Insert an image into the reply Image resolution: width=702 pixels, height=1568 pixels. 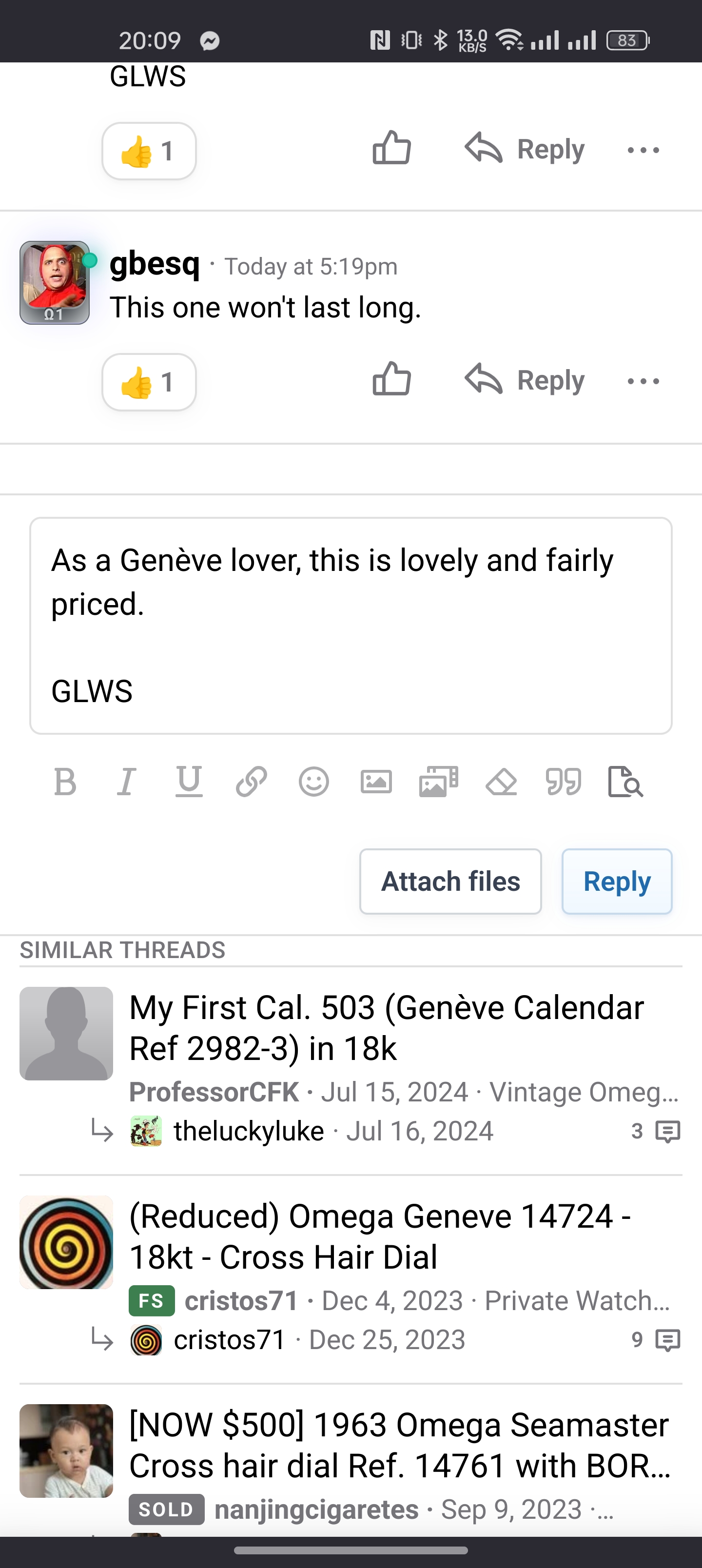(x=376, y=782)
